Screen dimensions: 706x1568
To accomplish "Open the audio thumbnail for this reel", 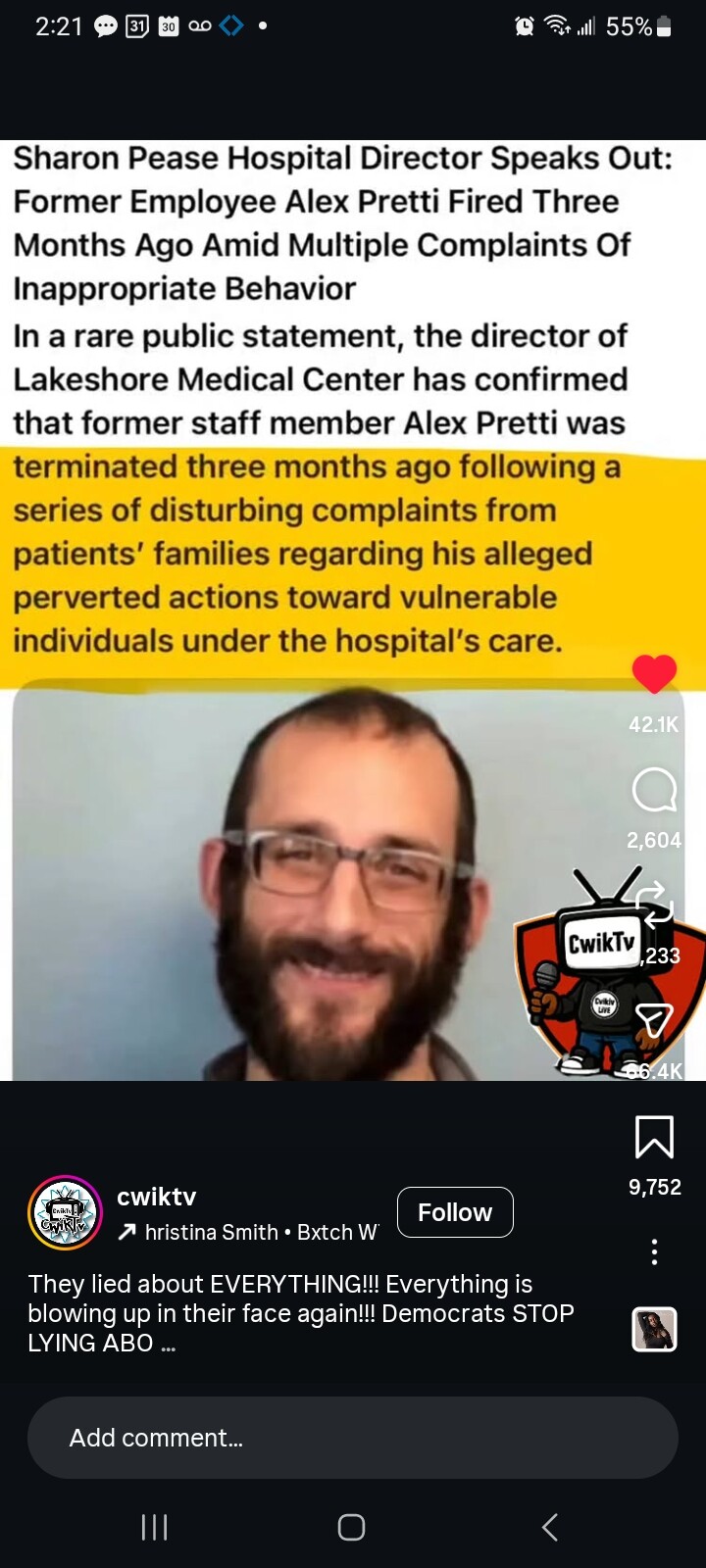I will [654, 1330].
